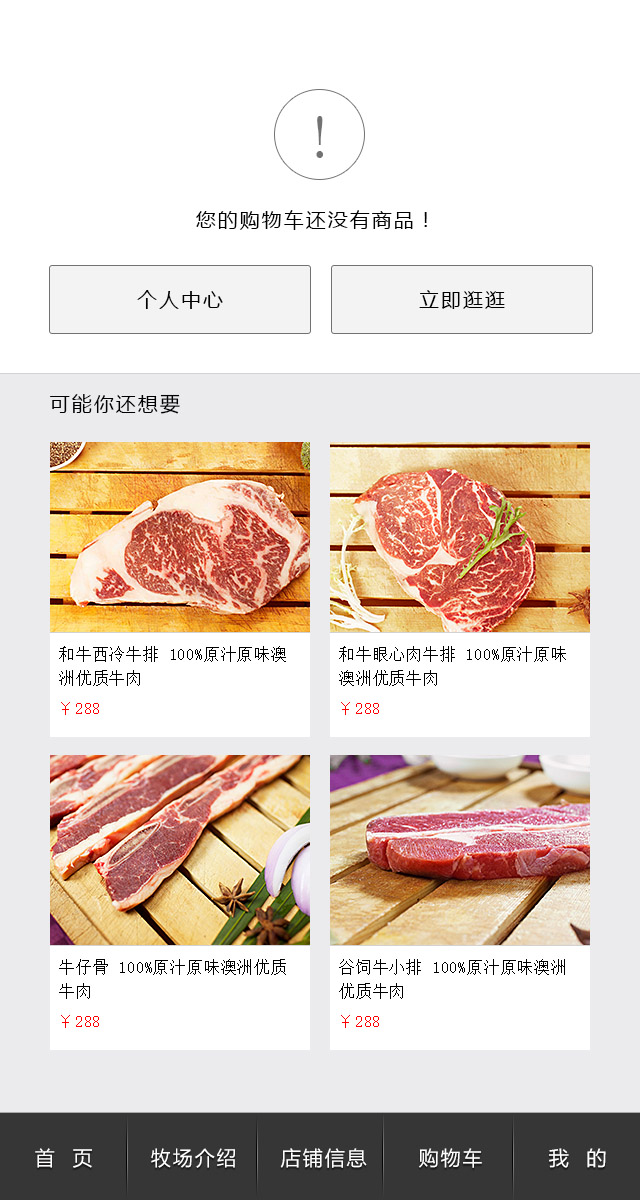Switch to the 牧场介绍 tab
The height and width of the screenshot is (1200, 640).
coord(193,1158)
